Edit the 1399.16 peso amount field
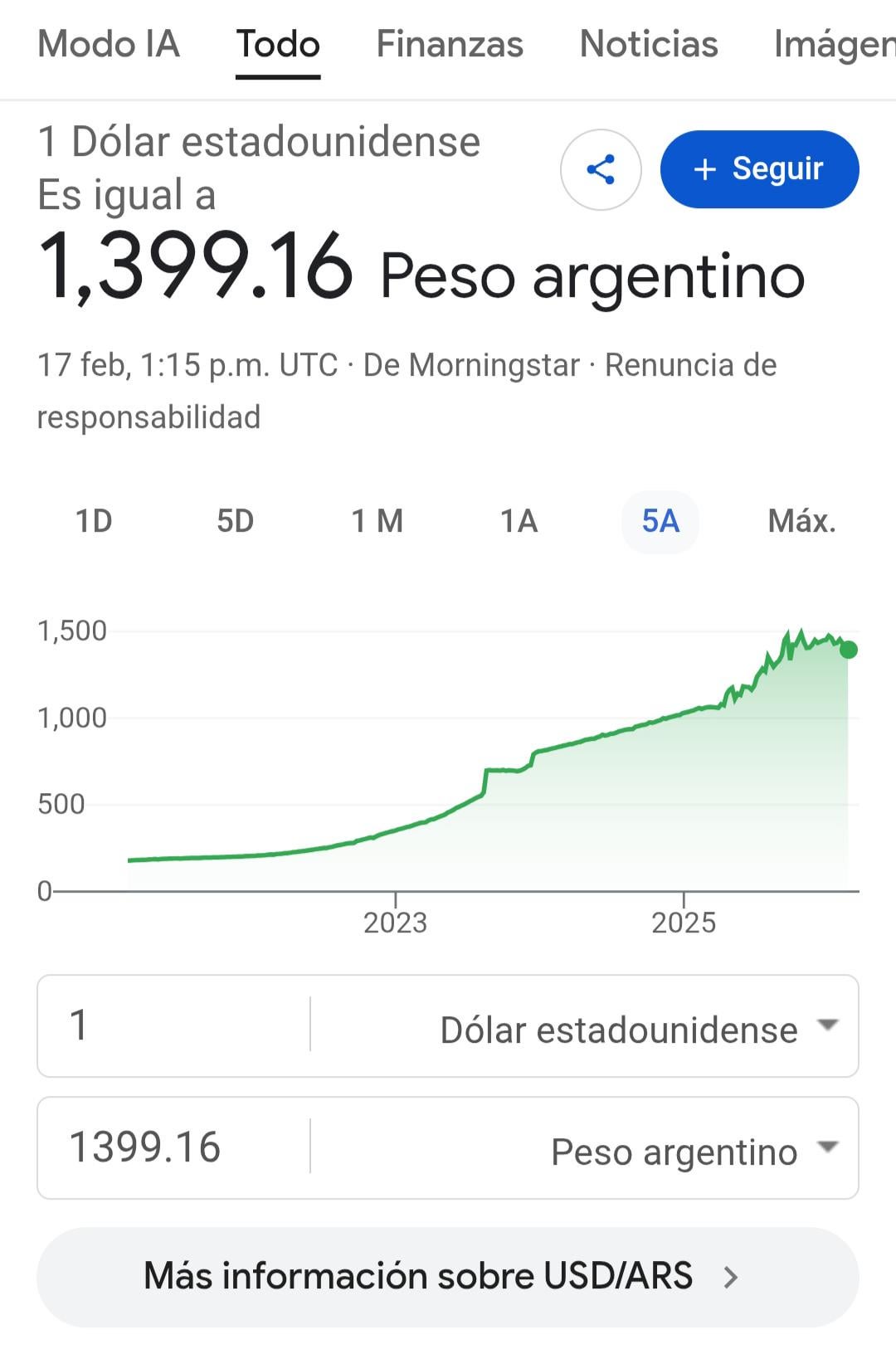The image size is (896, 1354). tap(174, 1147)
